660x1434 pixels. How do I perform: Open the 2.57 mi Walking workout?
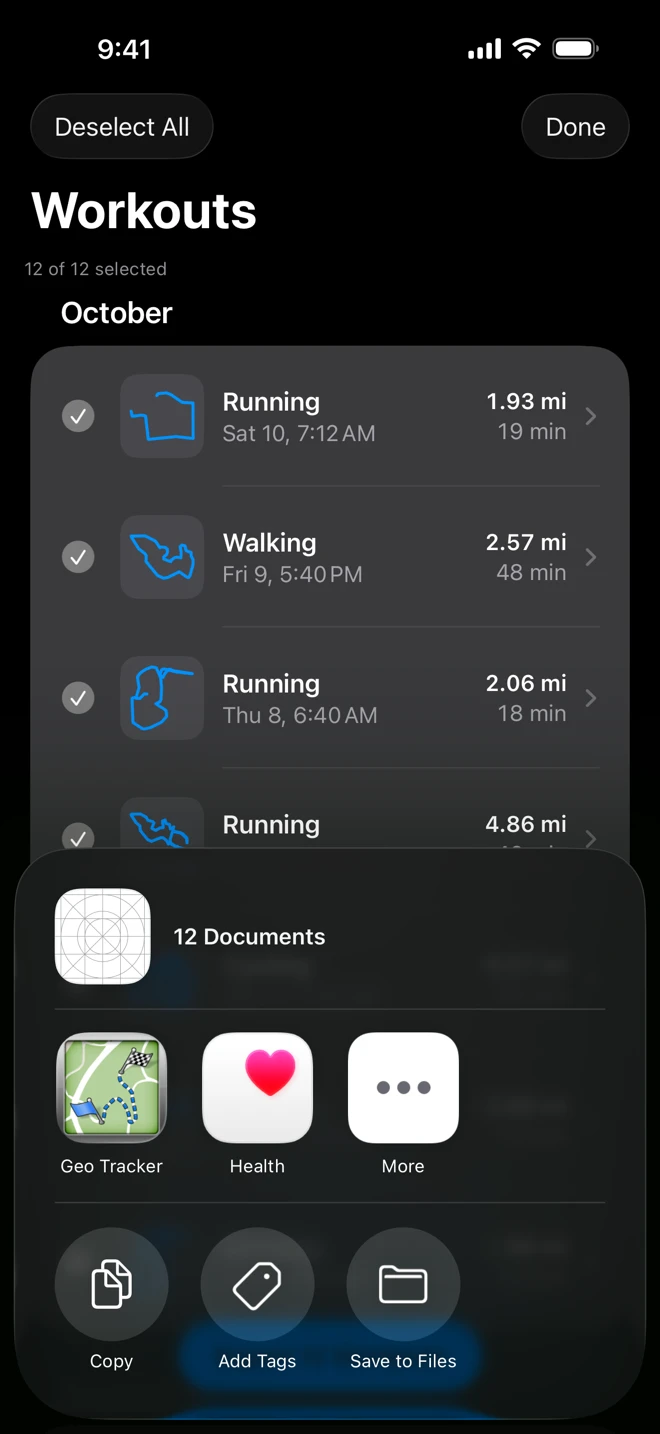click(x=330, y=557)
